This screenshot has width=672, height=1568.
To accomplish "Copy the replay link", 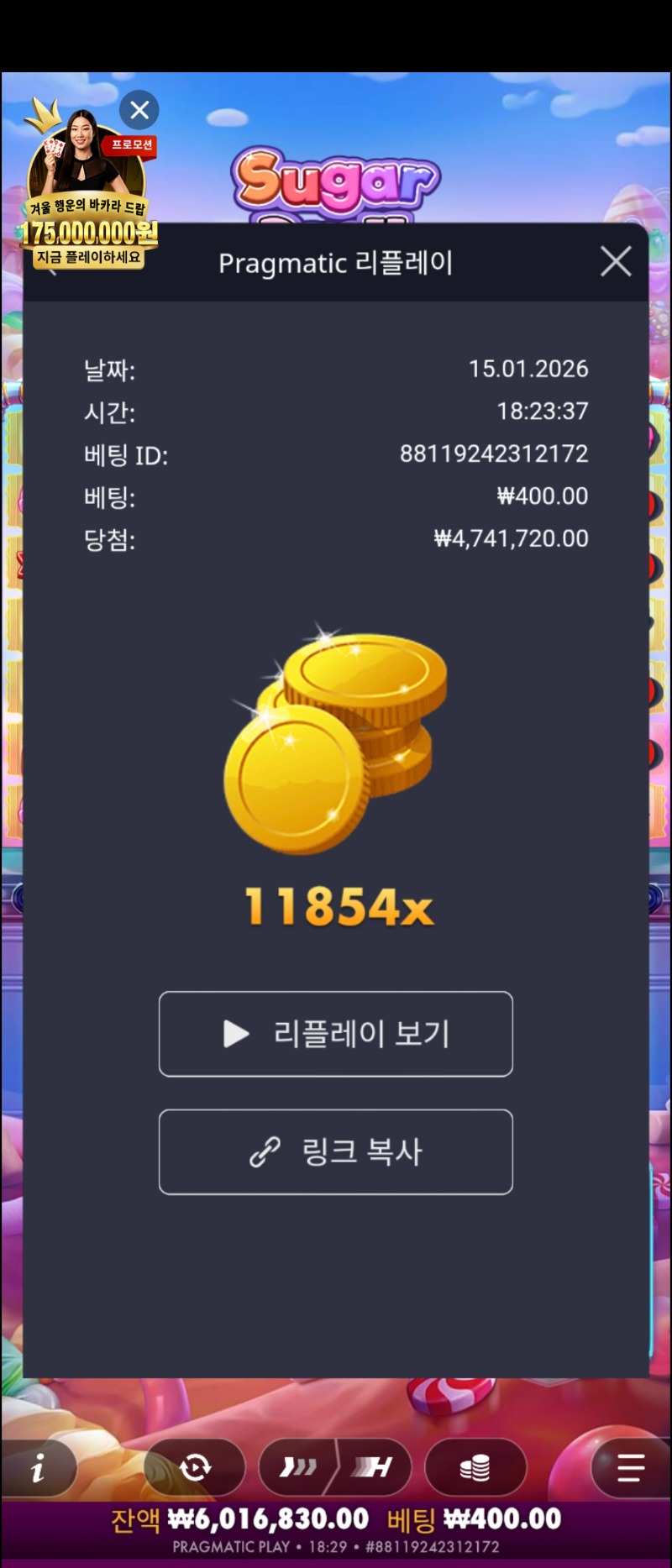I will [336, 1151].
